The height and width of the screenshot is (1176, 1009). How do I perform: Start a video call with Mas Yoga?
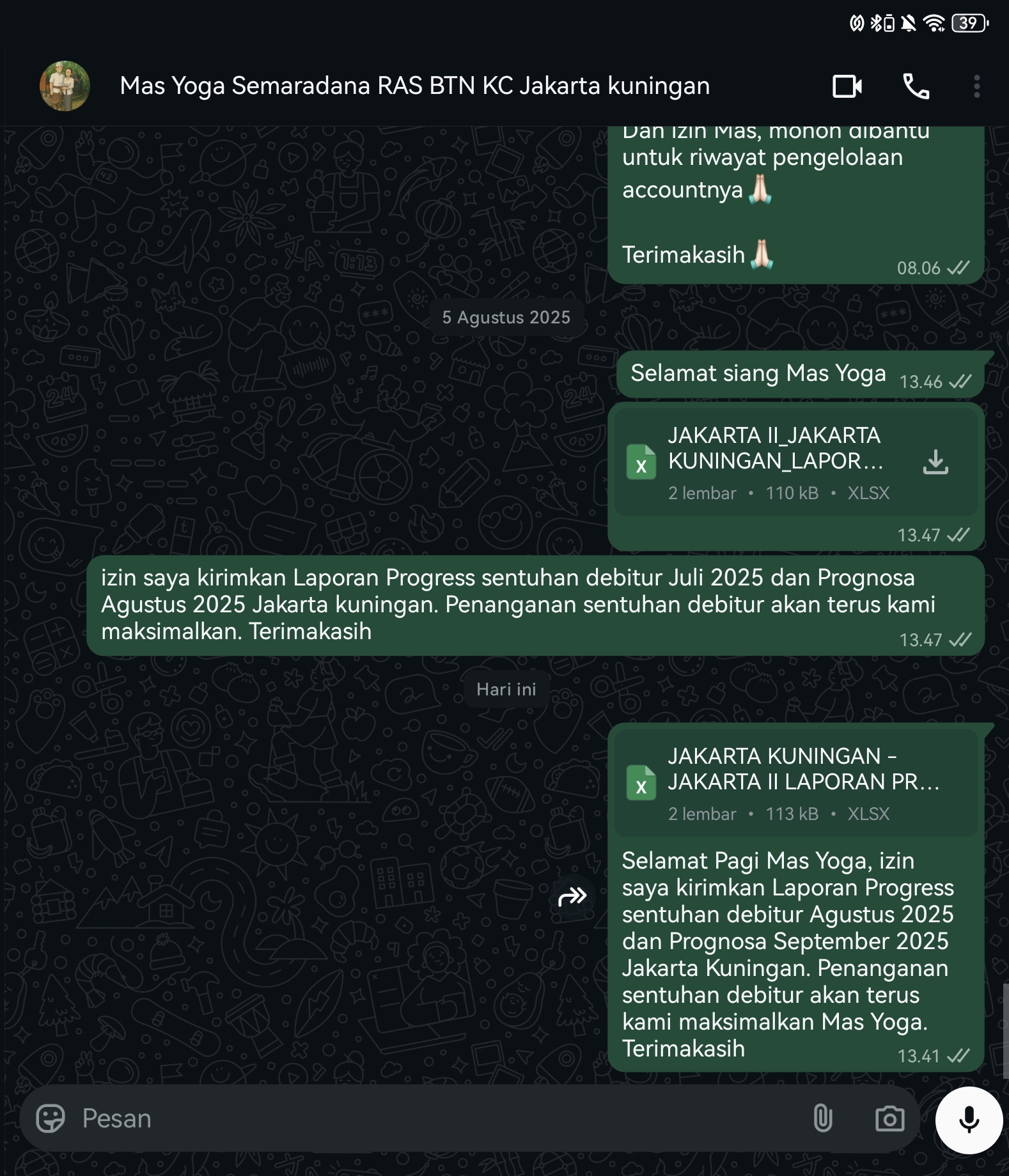(x=847, y=86)
